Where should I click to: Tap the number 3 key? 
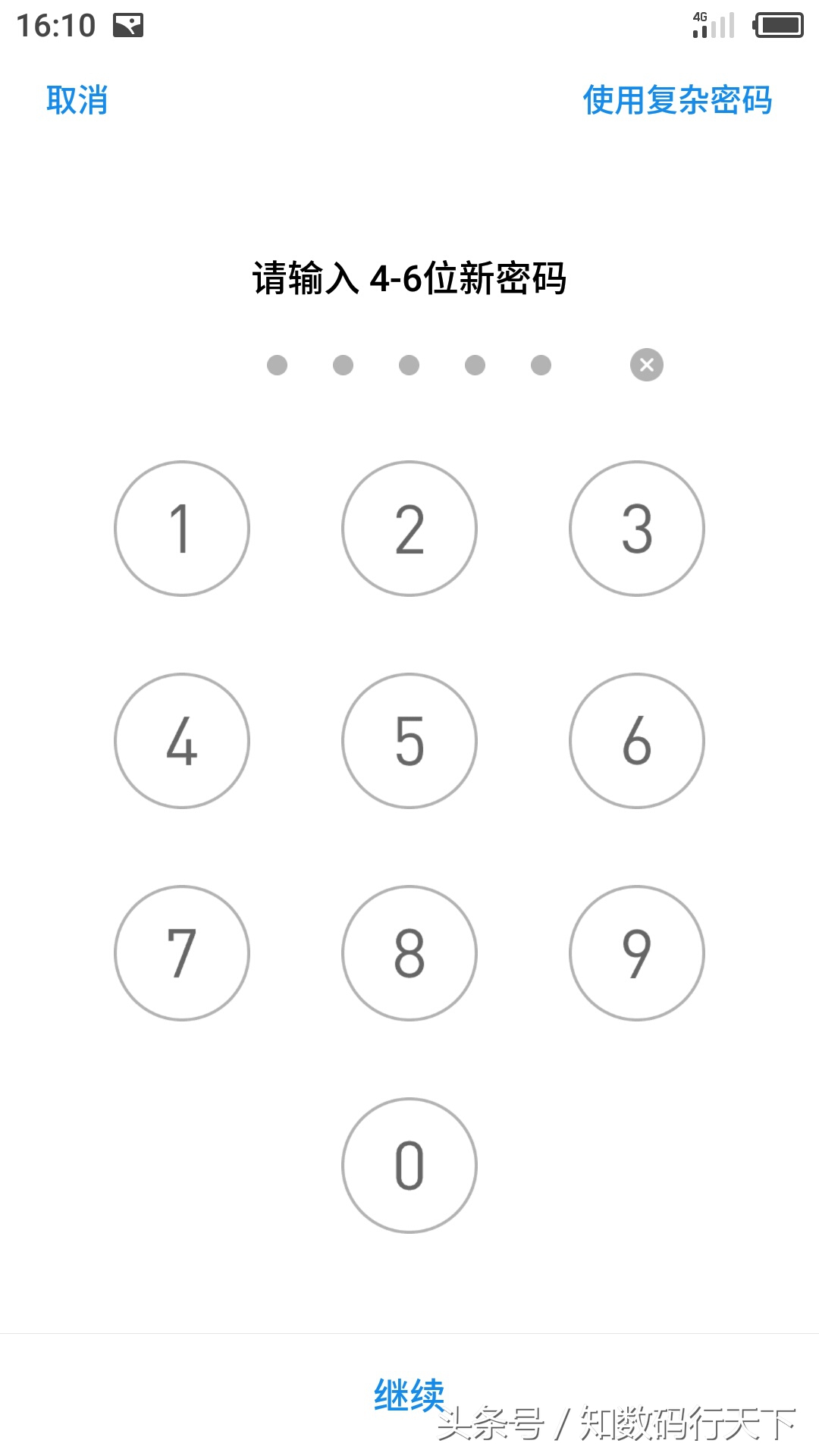(638, 529)
